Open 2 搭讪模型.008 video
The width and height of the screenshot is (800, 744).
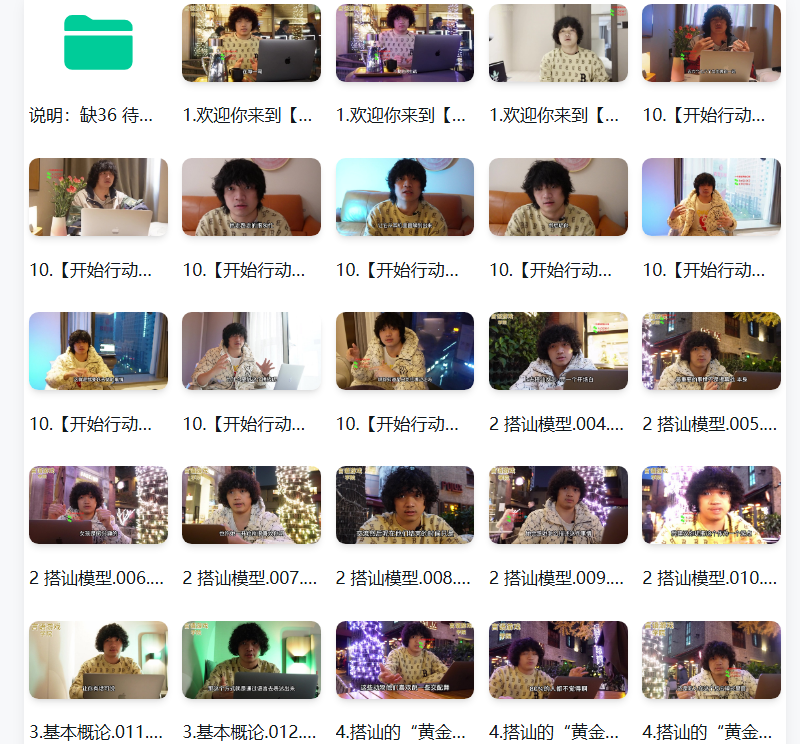[404, 505]
